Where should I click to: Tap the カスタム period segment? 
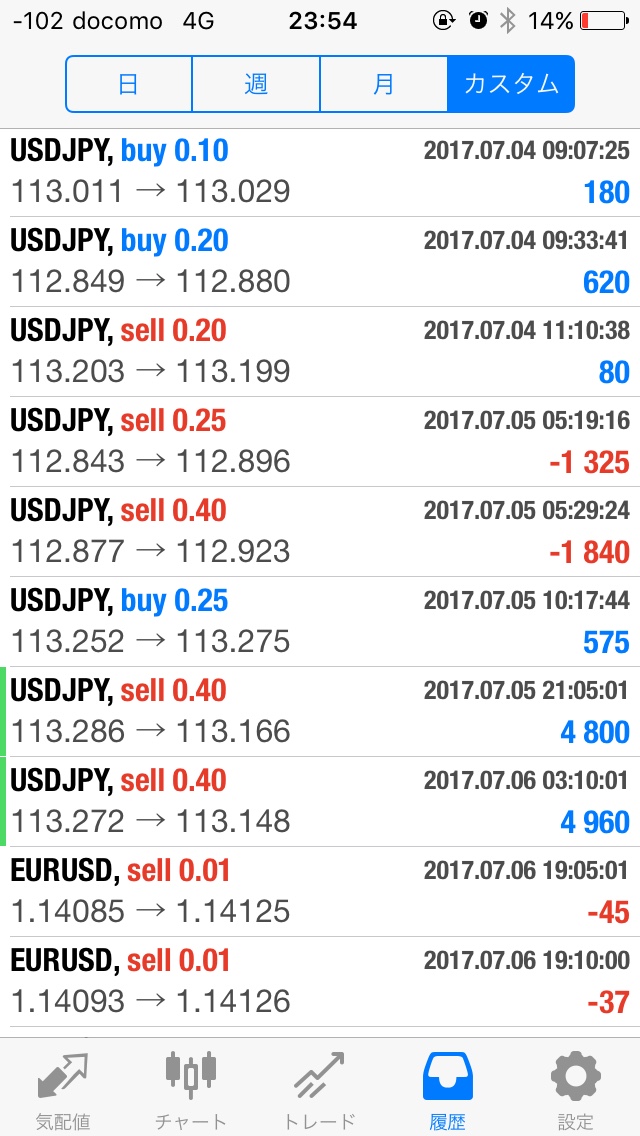coord(511,84)
